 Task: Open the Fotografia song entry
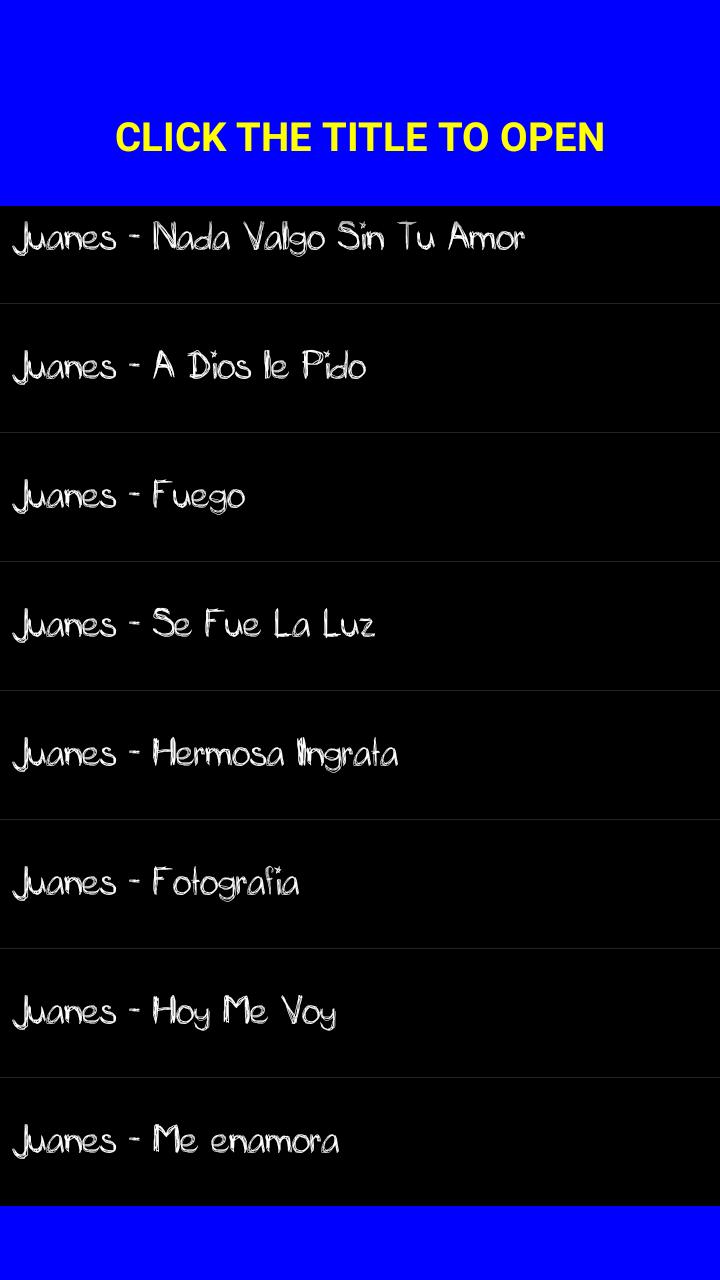[x=360, y=884]
